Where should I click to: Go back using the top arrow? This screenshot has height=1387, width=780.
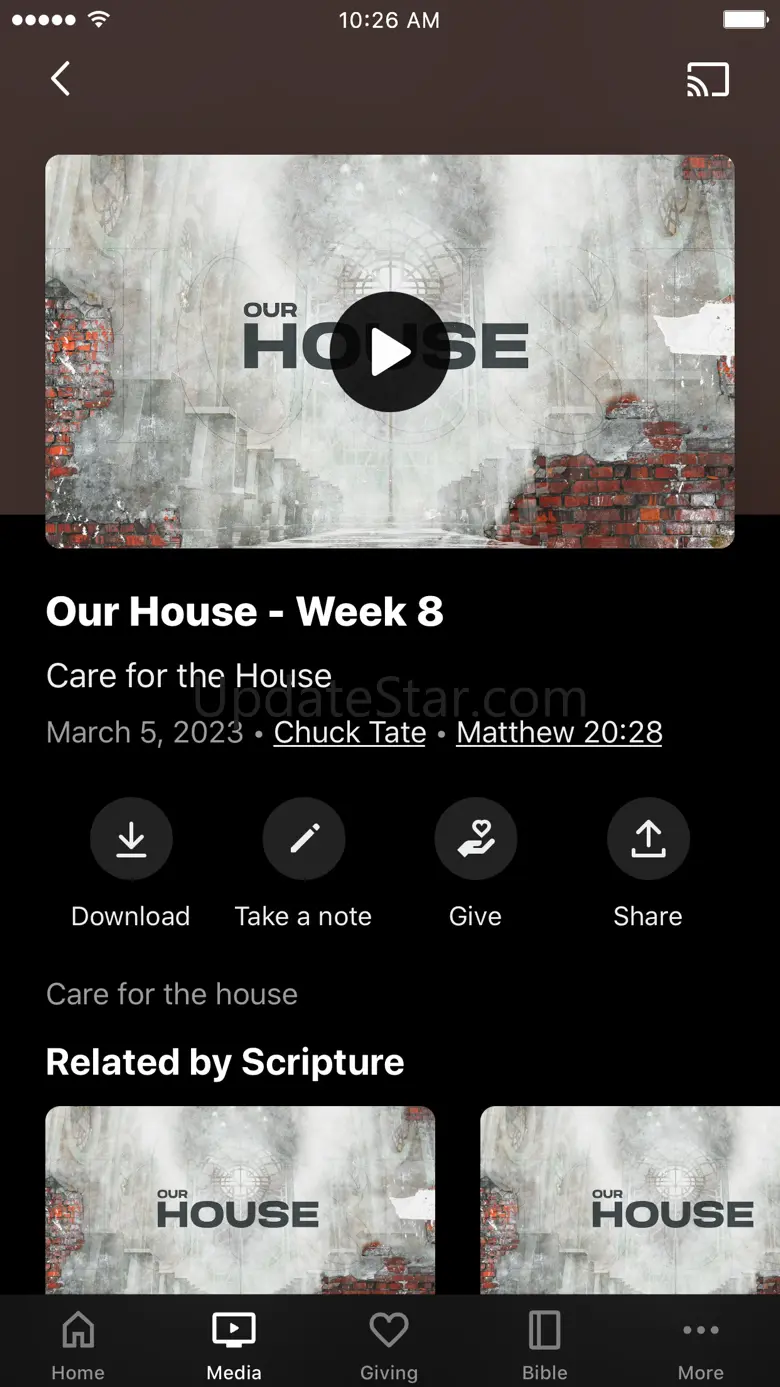(x=61, y=79)
